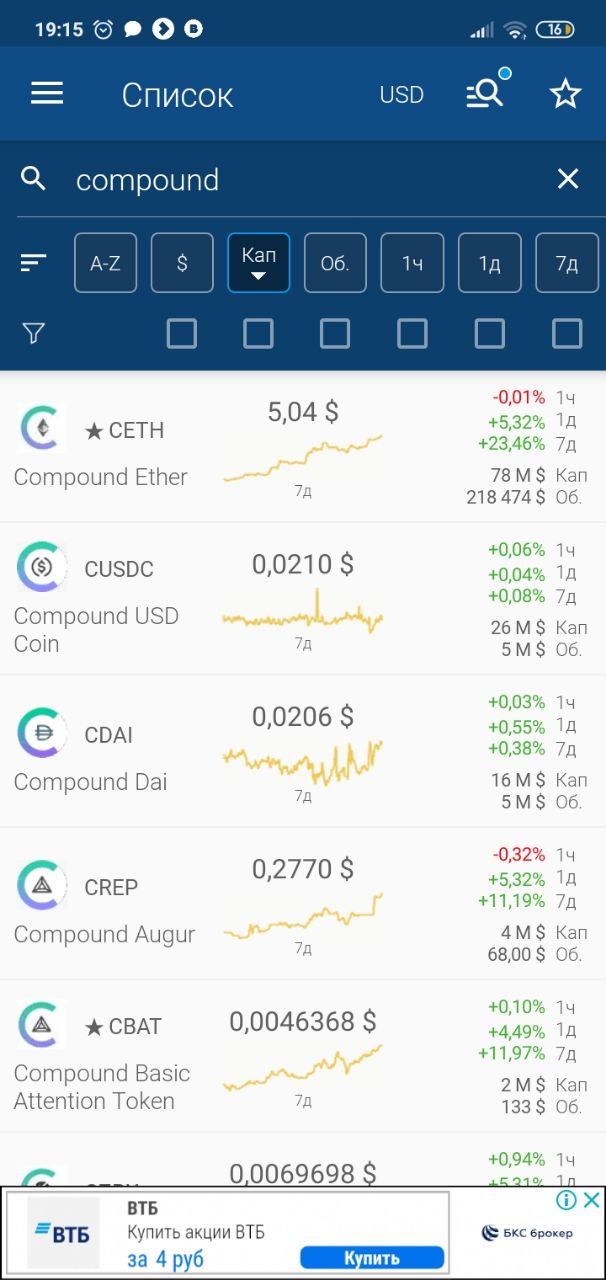Sort by 1ч change
The width and height of the screenshot is (606, 1280).
[x=412, y=263]
